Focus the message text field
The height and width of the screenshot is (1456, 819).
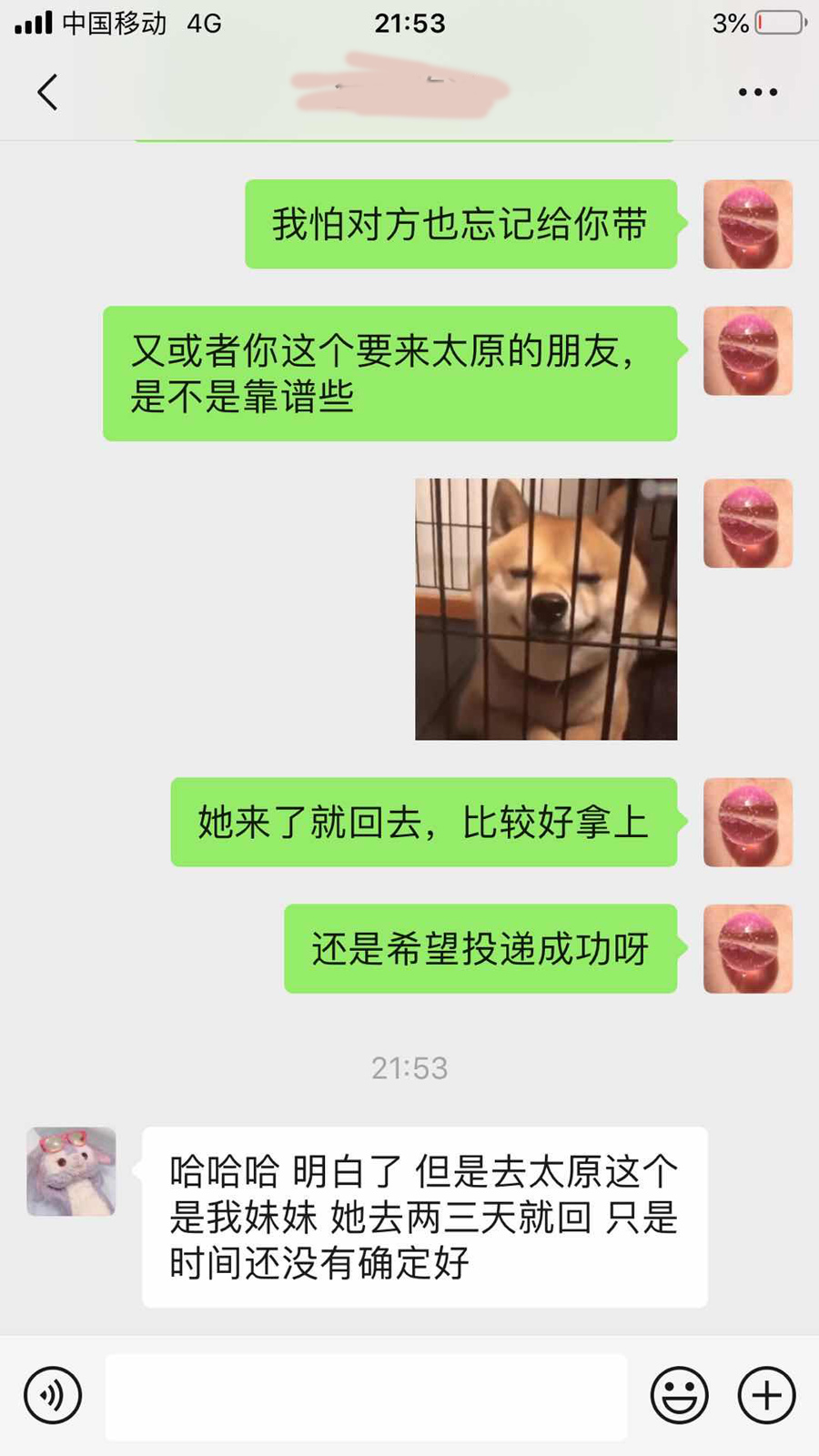click(x=366, y=1397)
